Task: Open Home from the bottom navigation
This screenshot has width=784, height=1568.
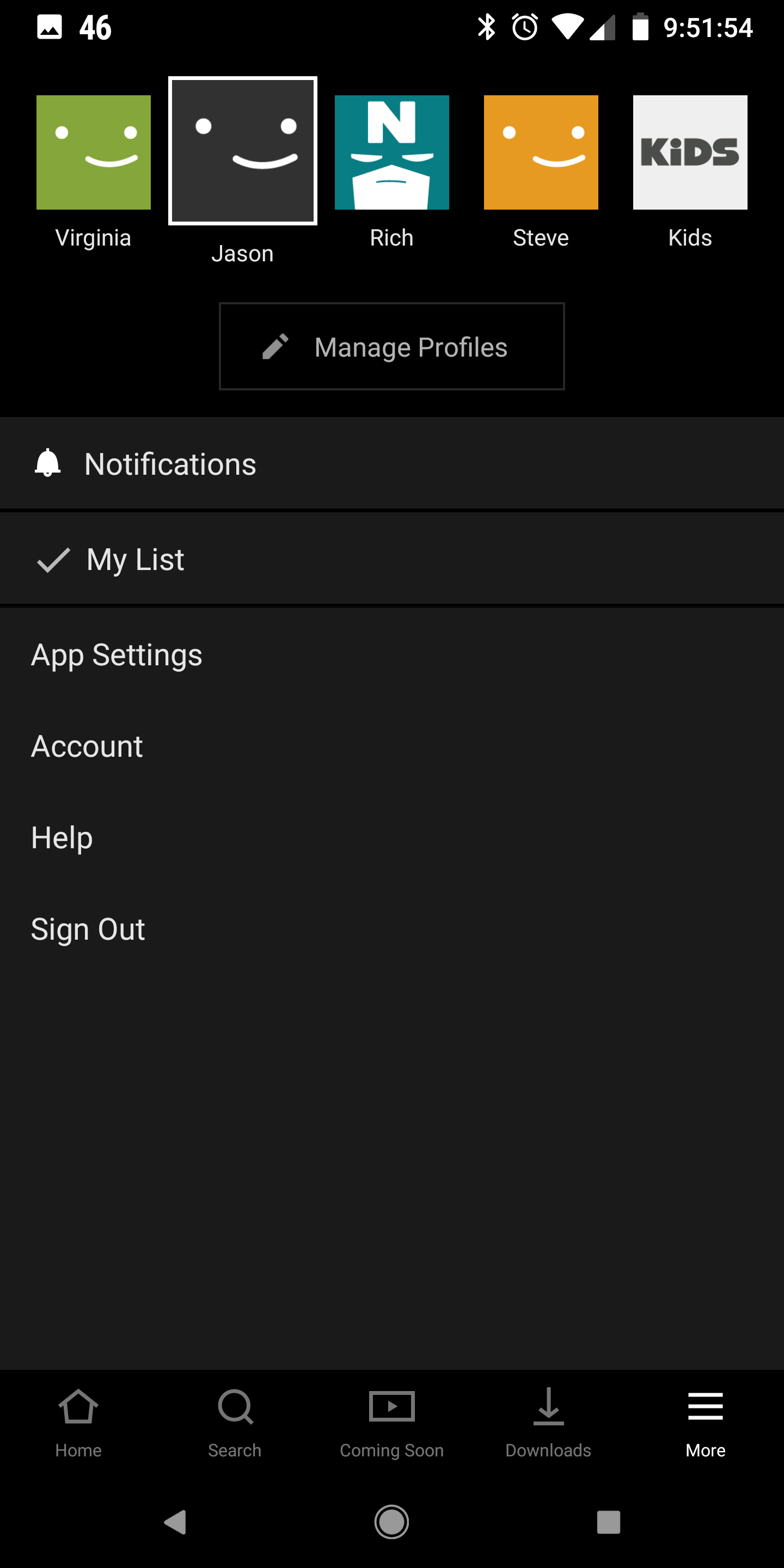Action: pyautogui.click(x=78, y=1418)
